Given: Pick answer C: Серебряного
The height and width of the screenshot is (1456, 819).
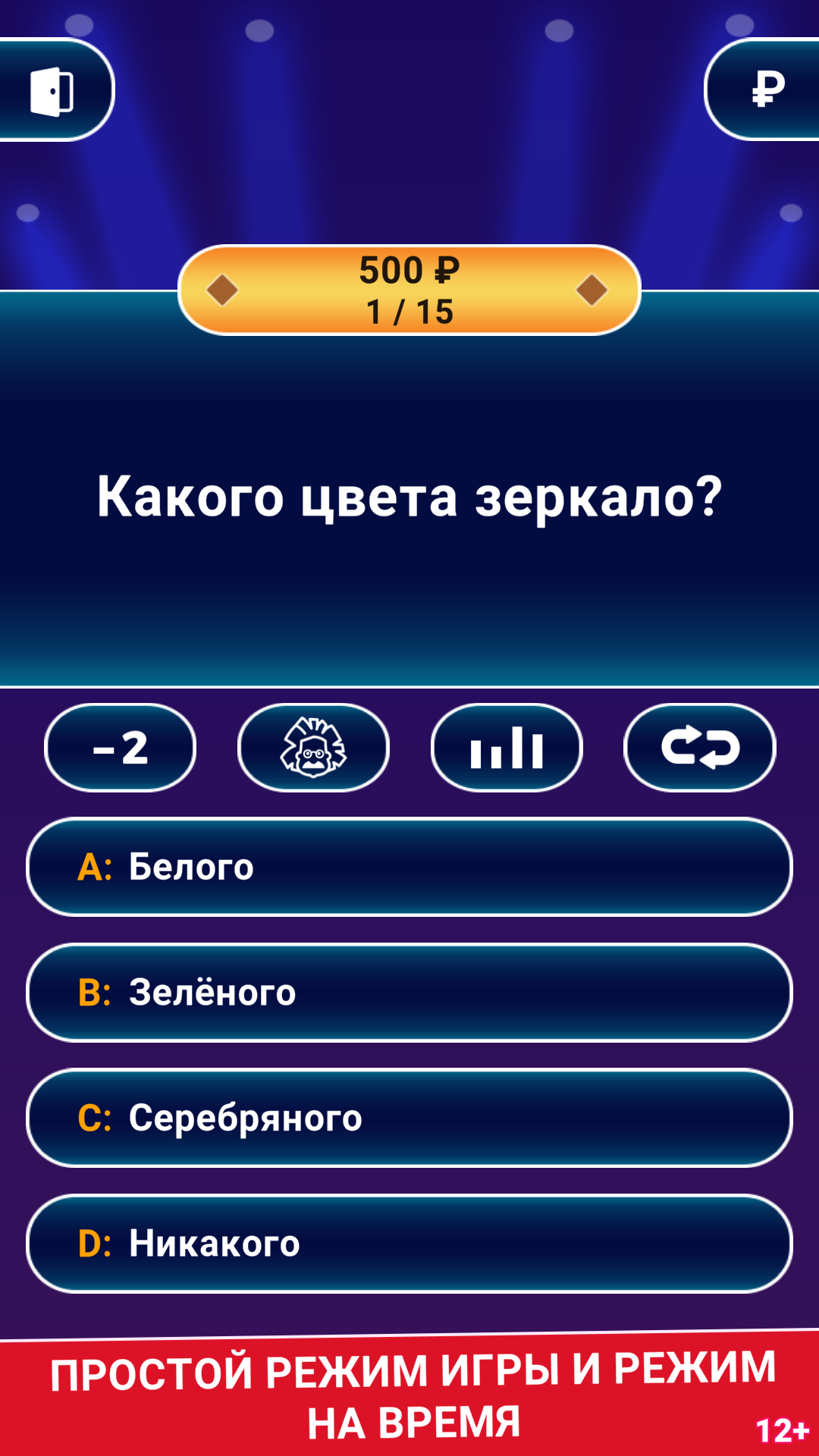Looking at the screenshot, I should point(409,1118).
